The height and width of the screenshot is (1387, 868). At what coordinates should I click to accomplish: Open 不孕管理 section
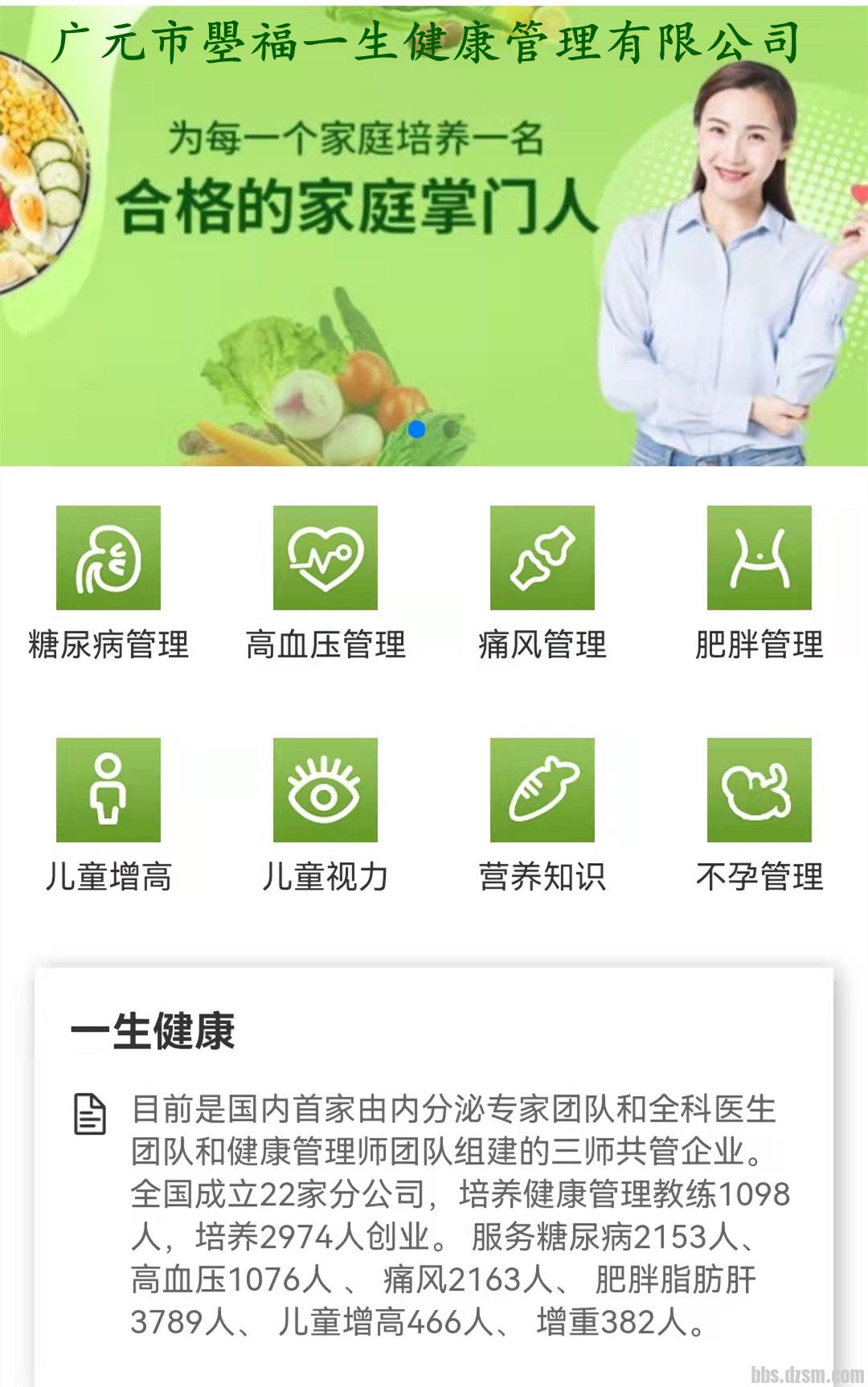coord(759,790)
